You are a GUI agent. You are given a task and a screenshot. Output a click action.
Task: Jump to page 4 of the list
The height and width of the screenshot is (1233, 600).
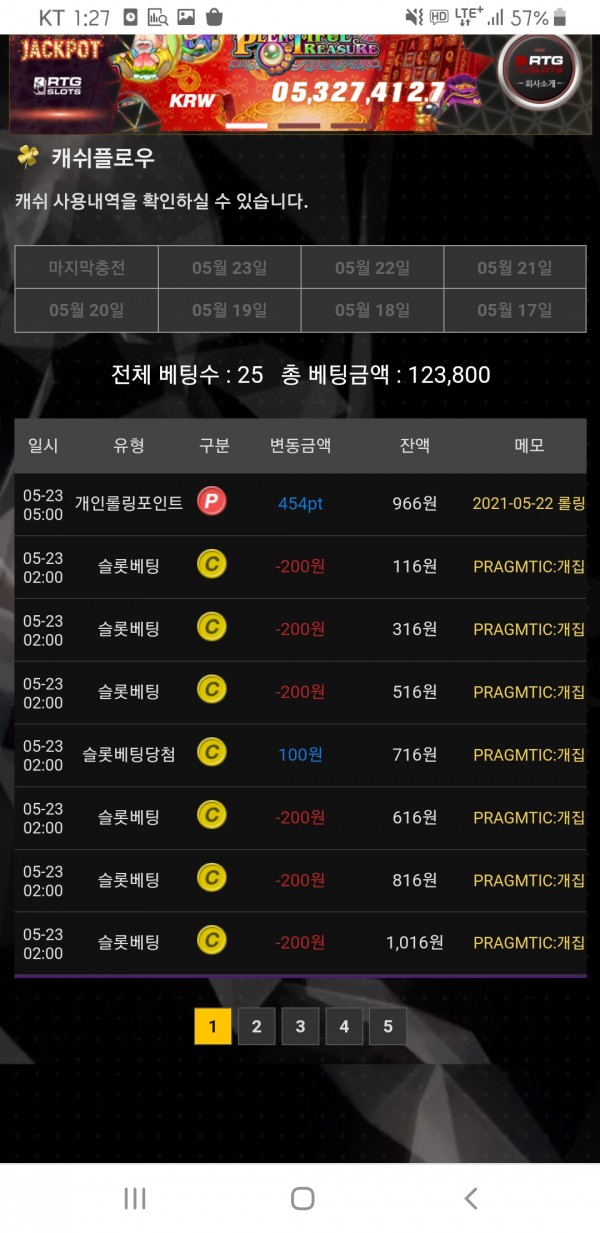(x=344, y=1026)
